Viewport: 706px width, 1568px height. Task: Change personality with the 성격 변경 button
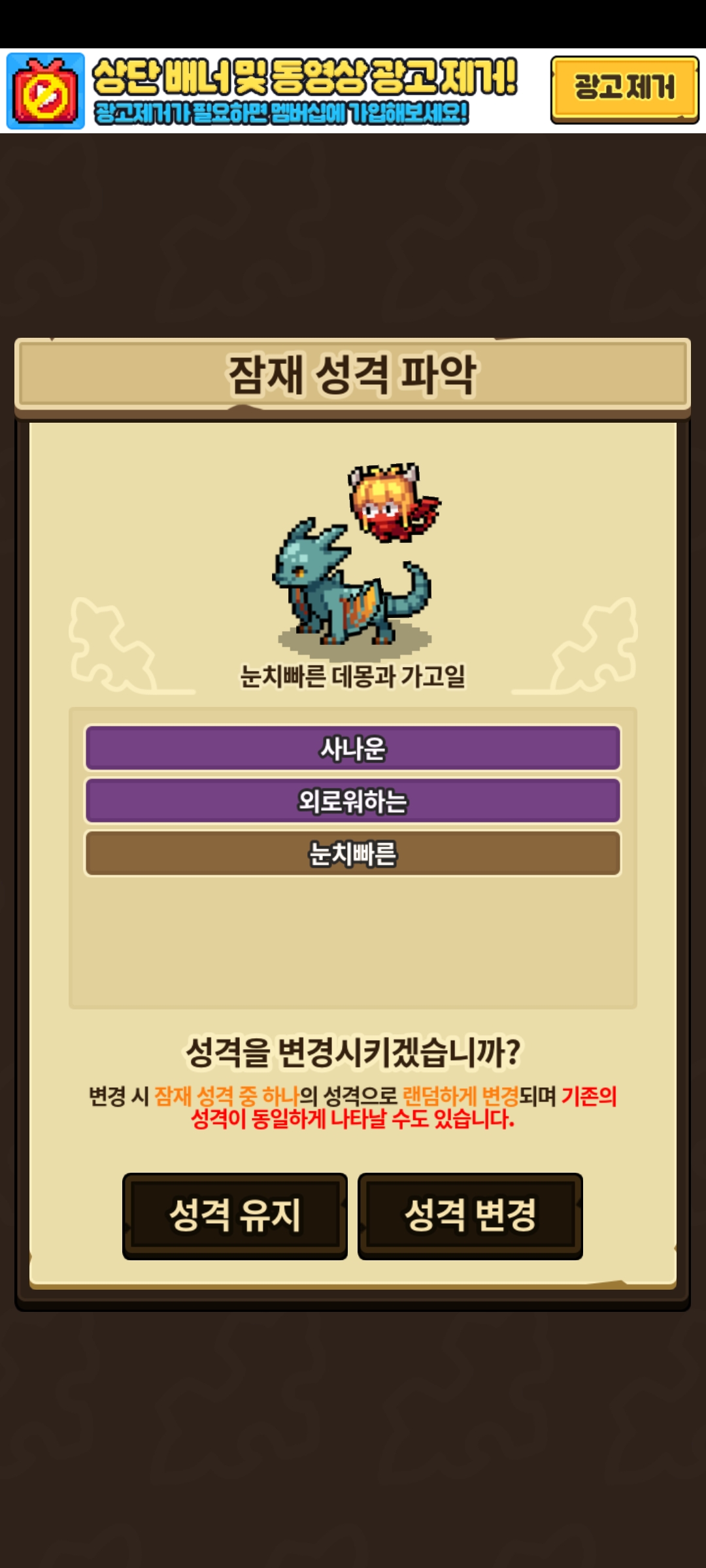click(470, 1216)
